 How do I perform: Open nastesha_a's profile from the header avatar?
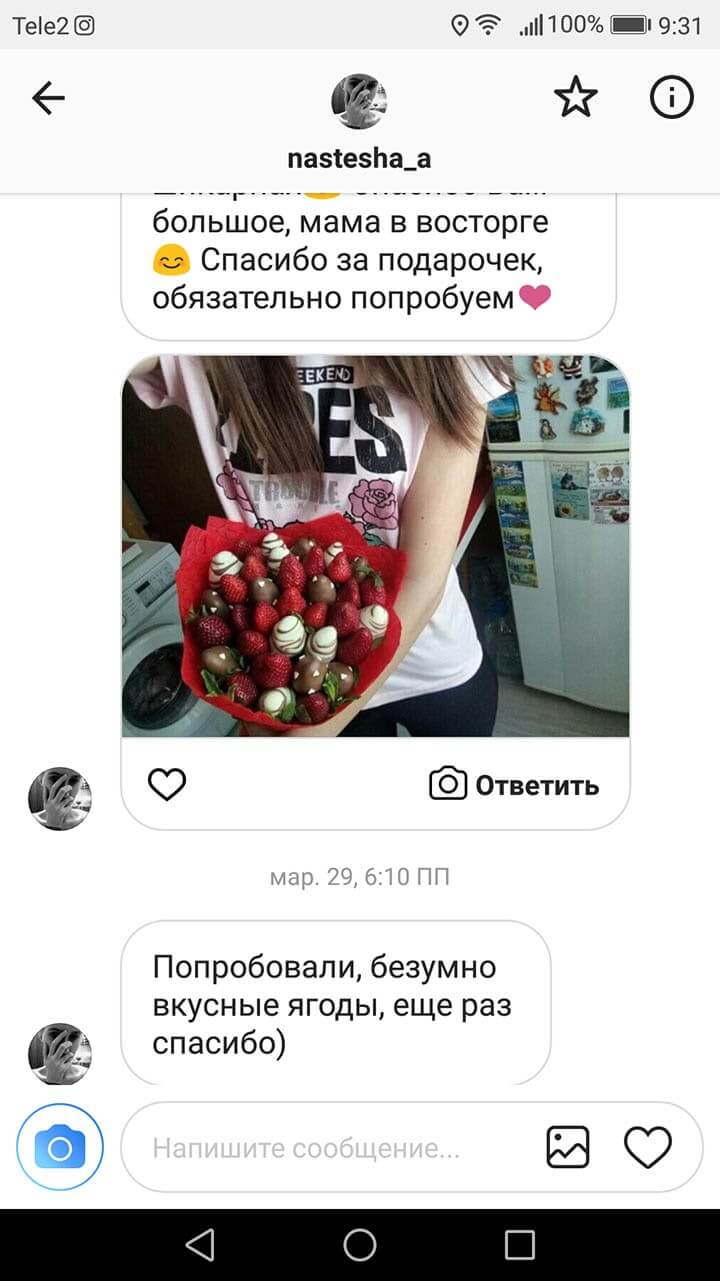coord(359,101)
